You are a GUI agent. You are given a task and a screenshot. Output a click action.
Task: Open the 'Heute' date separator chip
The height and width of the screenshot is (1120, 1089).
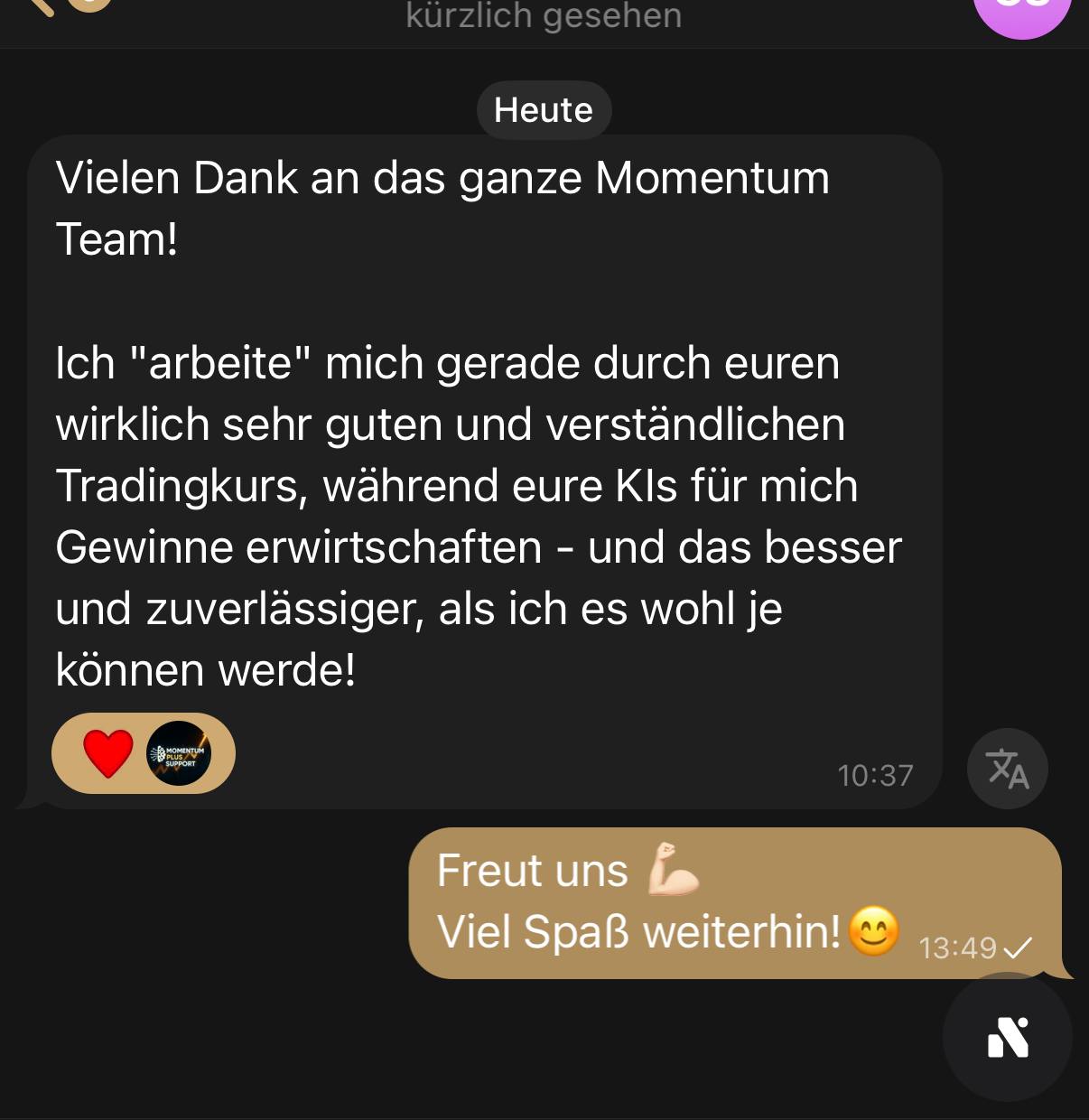tap(544, 109)
